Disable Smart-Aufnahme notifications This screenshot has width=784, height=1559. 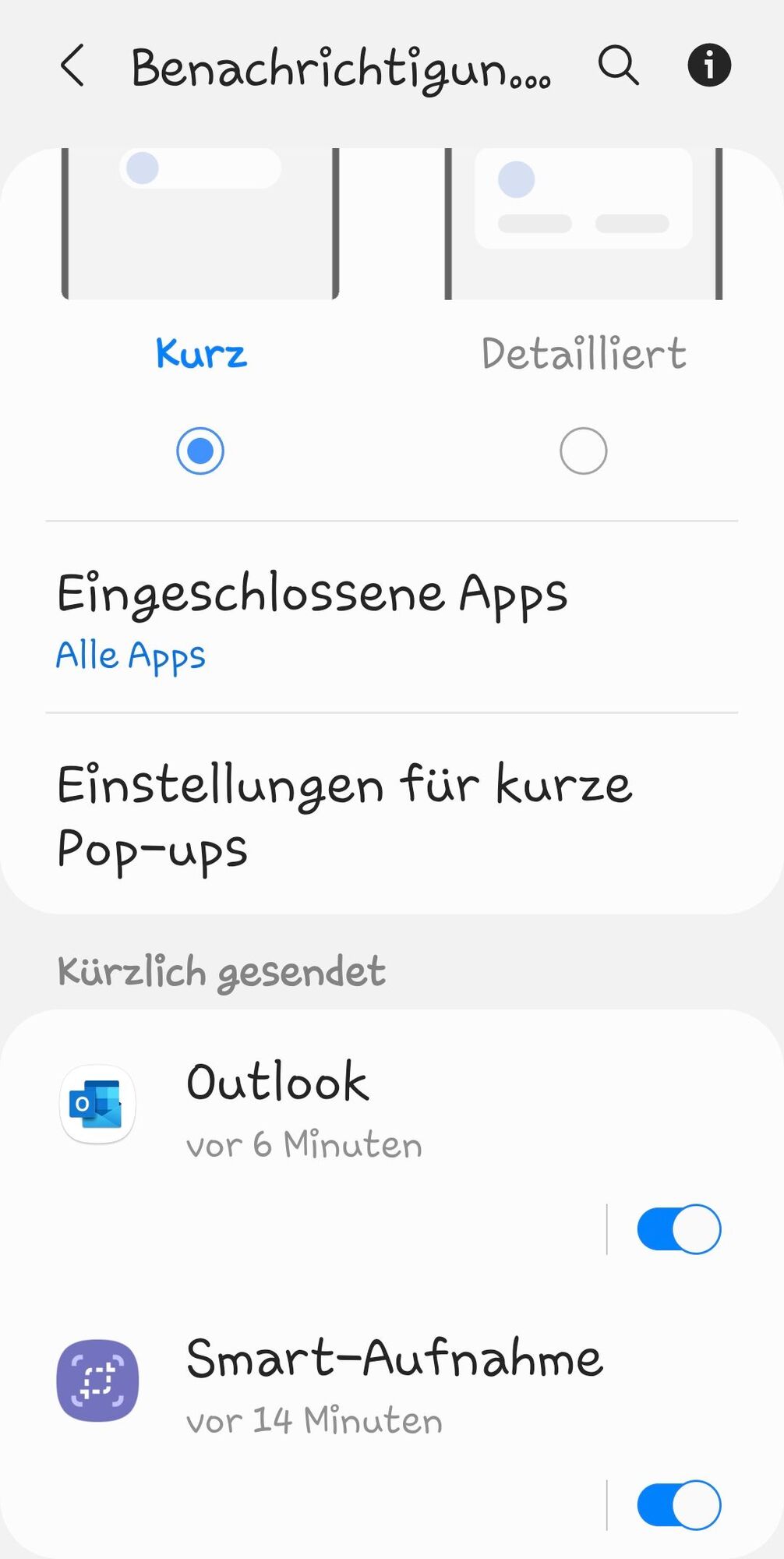[678, 1505]
